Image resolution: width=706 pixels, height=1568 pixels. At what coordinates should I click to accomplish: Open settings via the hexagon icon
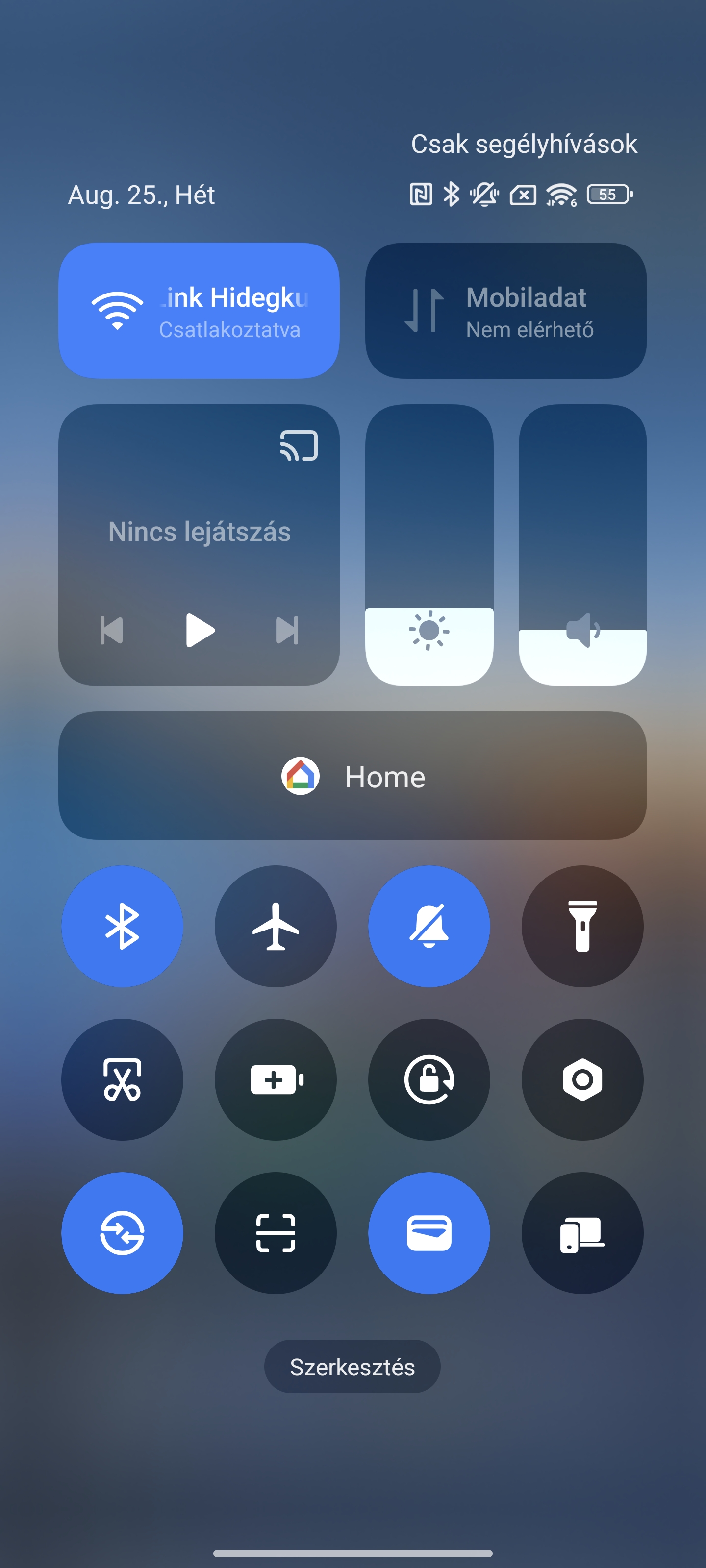(x=582, y=1079)
